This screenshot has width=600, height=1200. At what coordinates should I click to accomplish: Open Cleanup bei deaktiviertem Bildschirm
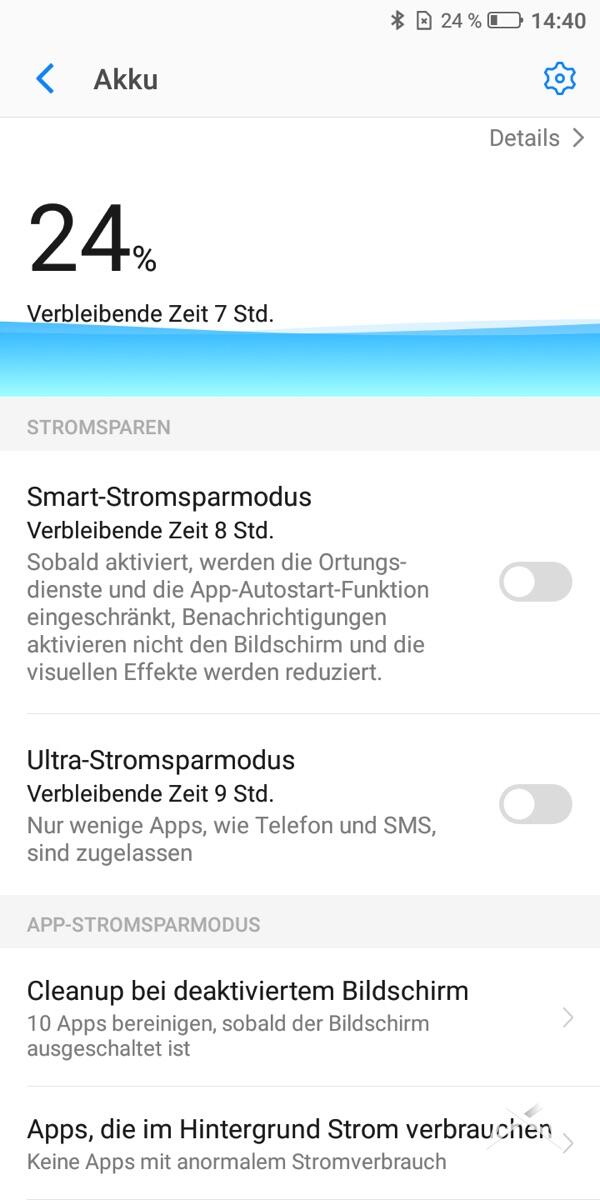[x=300, y=1017]
